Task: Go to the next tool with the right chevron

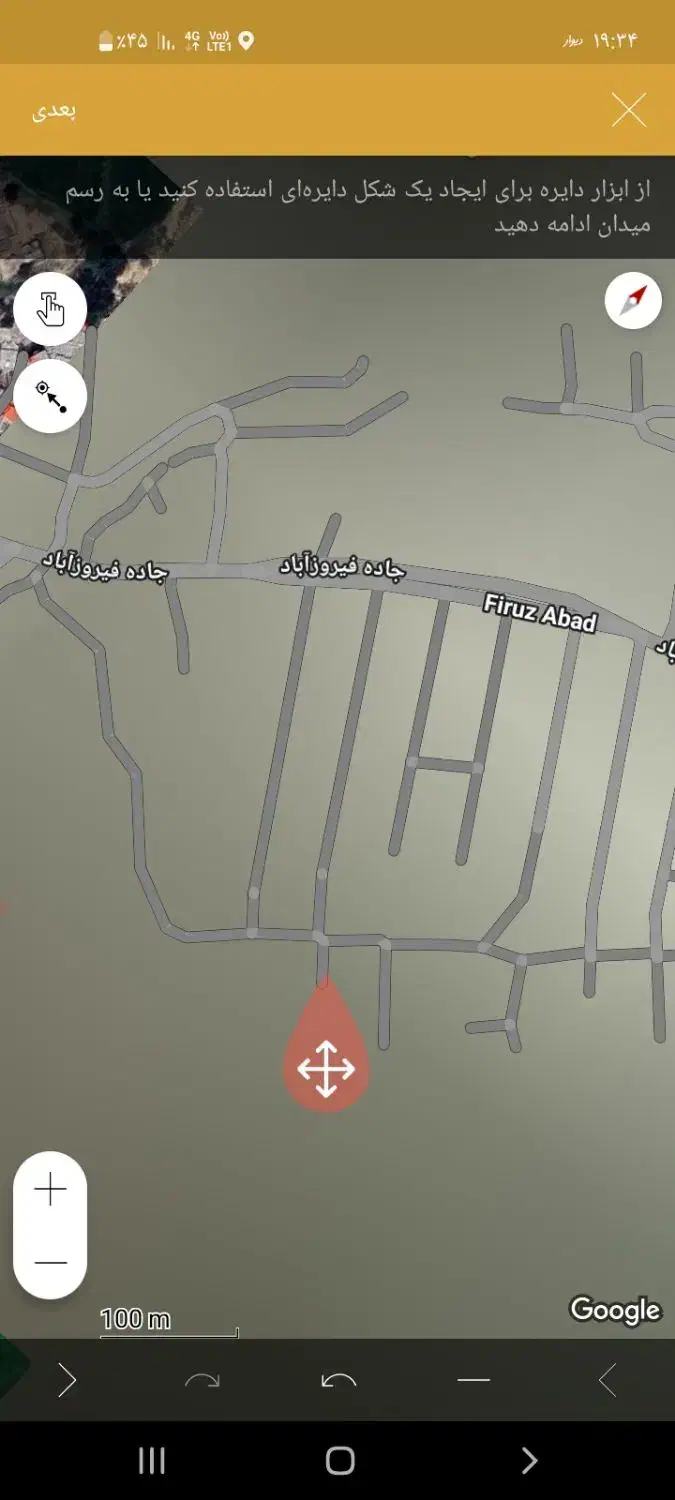Action: 67,1381
